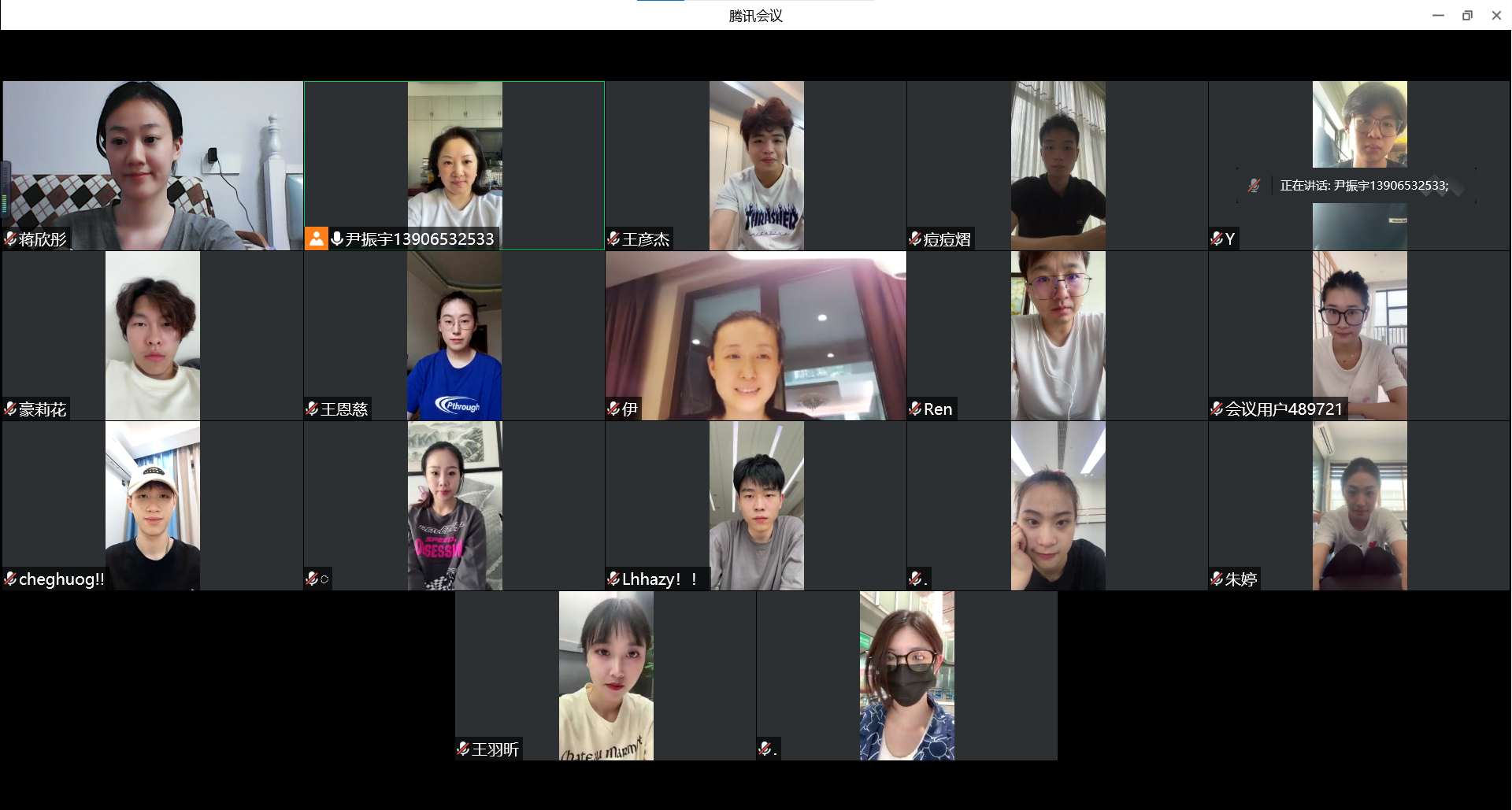
Task: Minimize the Tencent Meeting window
Action: coord(1438,15)
